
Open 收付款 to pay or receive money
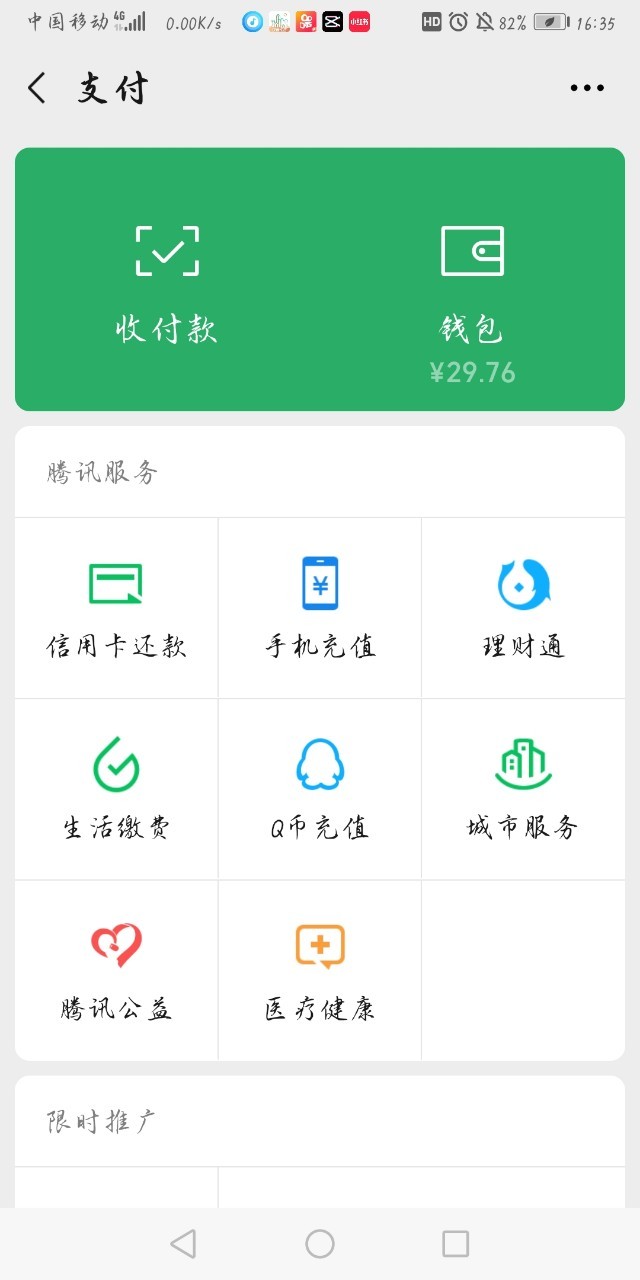(167, 279)
